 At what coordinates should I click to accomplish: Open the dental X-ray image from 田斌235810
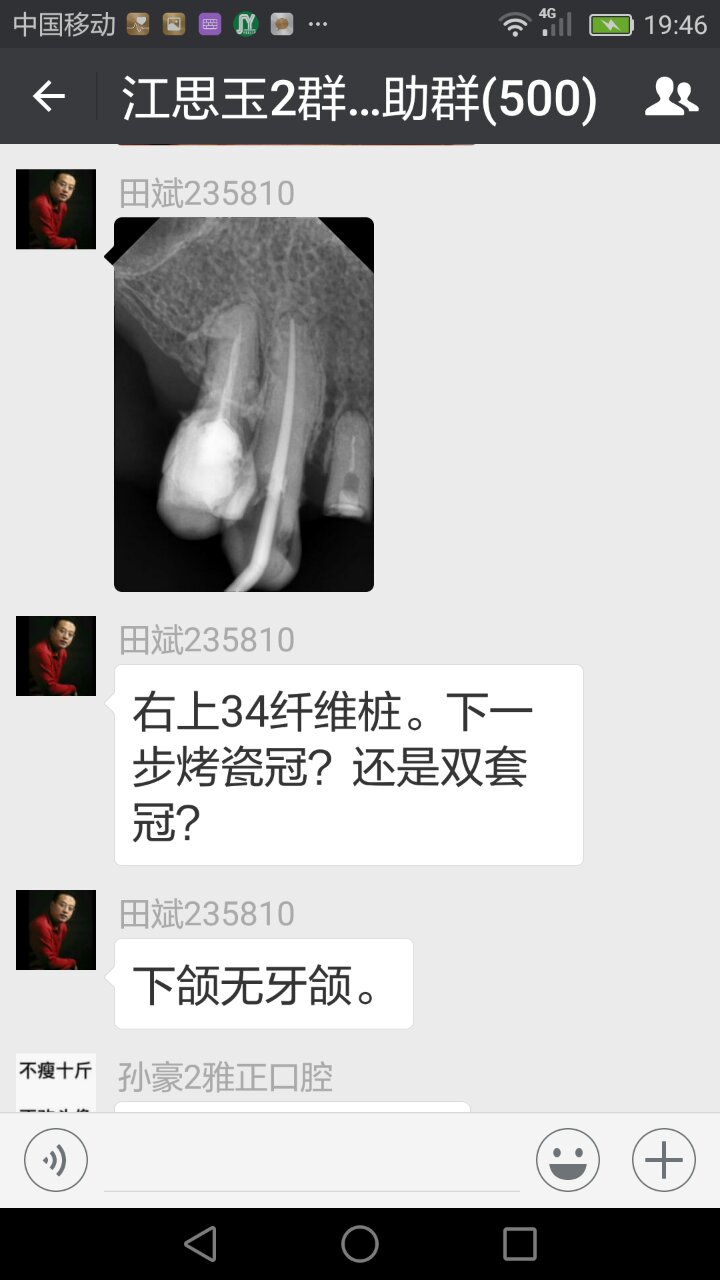244,404
